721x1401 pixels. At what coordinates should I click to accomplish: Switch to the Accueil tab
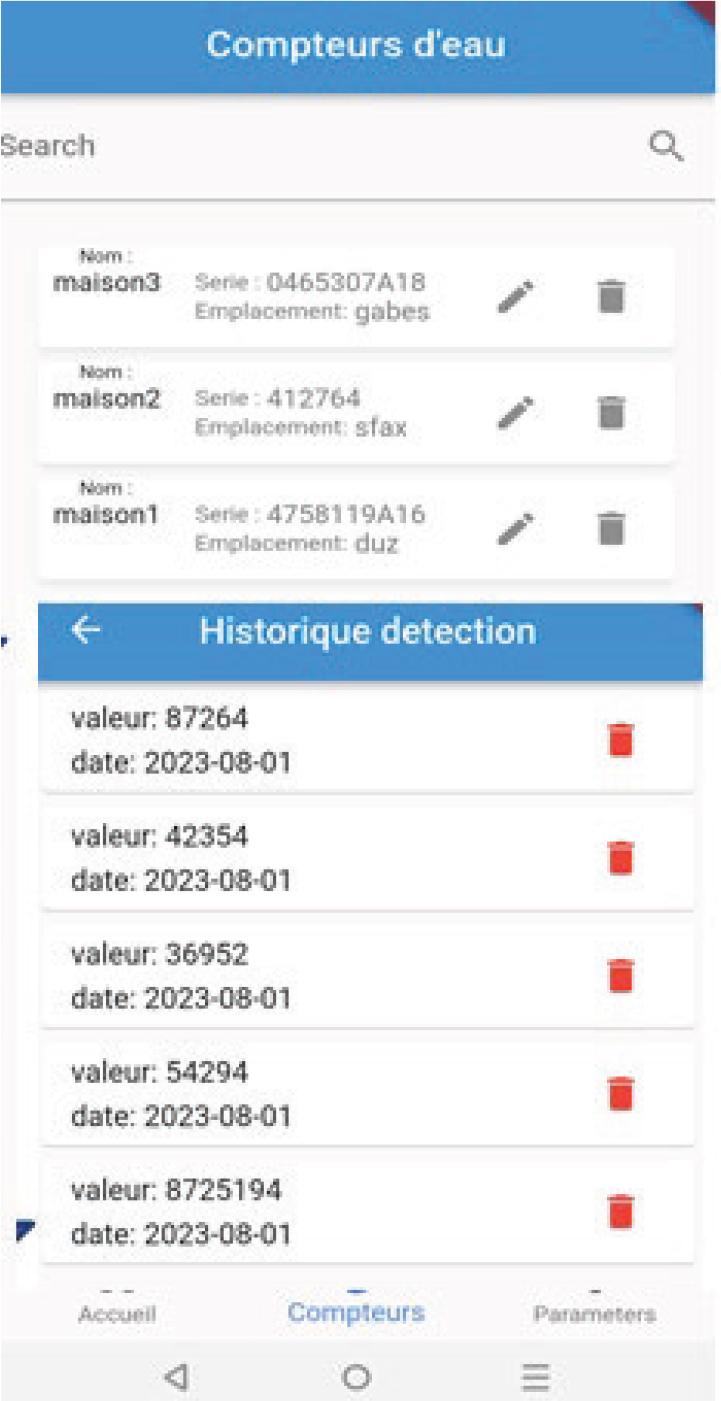click(x=117, y=1314)
